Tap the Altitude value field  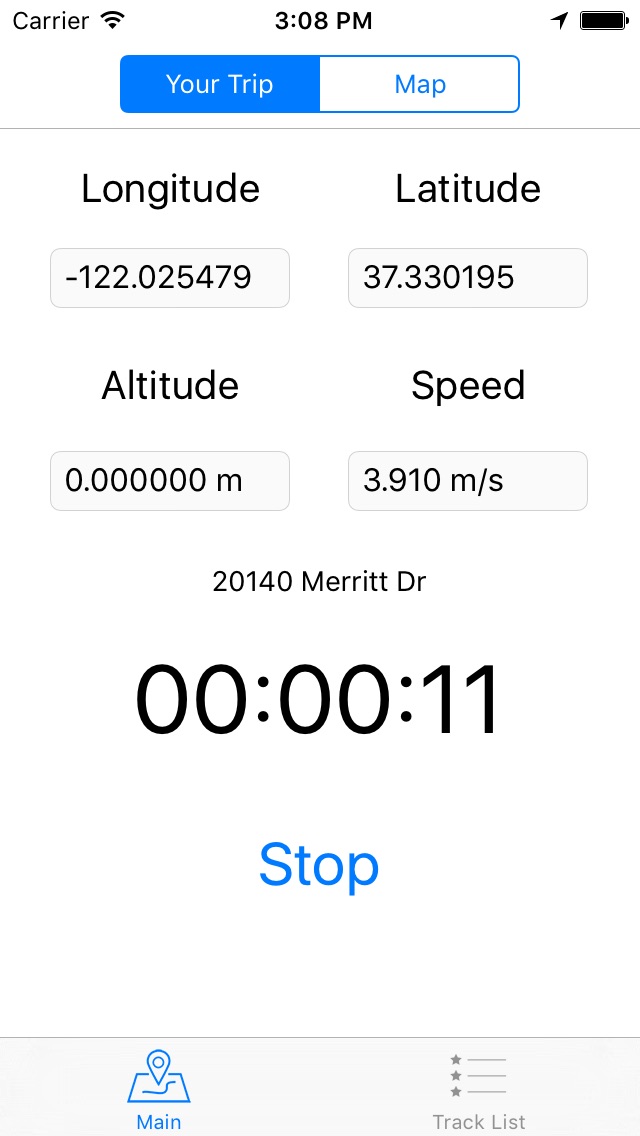pyautogui.click(x=170, y=481)
